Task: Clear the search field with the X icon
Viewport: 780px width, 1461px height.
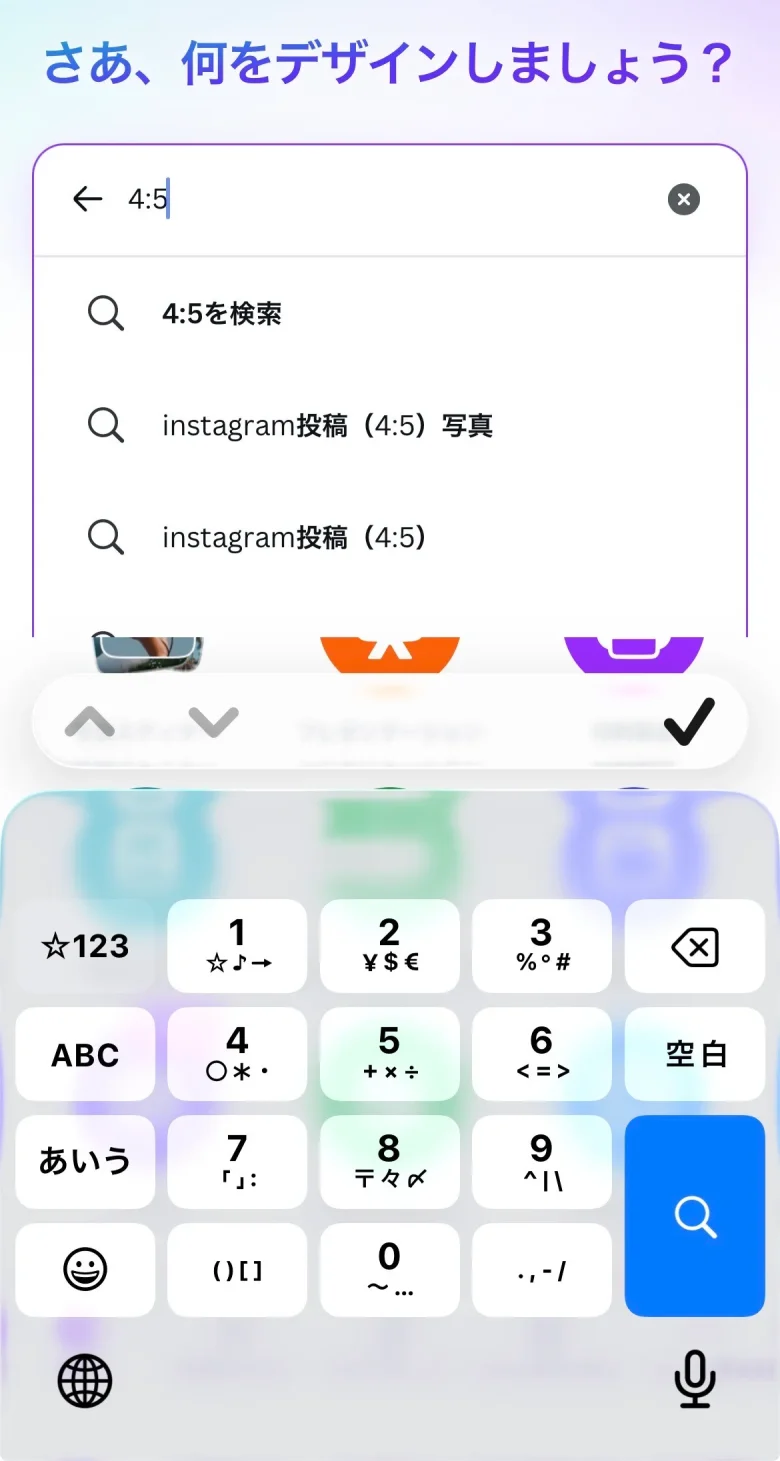Action: 683,199
